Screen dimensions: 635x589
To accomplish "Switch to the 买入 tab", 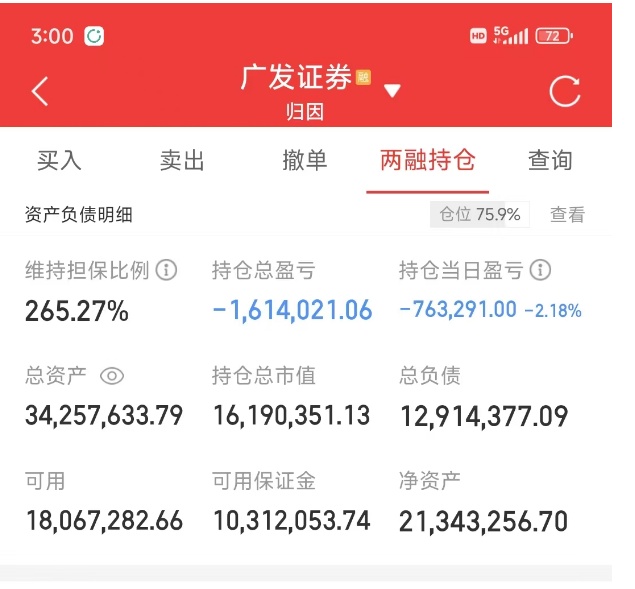I will [59, 160].
